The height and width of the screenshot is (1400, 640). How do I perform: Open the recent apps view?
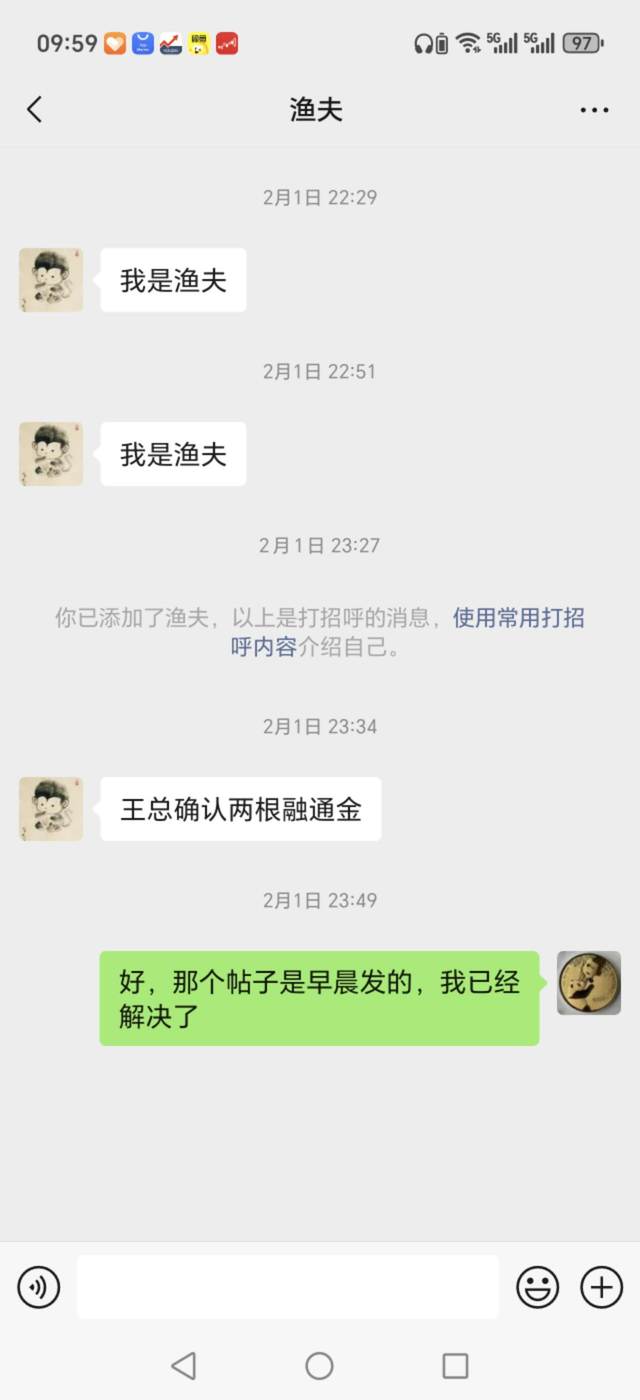click(x=455, y=1366)
